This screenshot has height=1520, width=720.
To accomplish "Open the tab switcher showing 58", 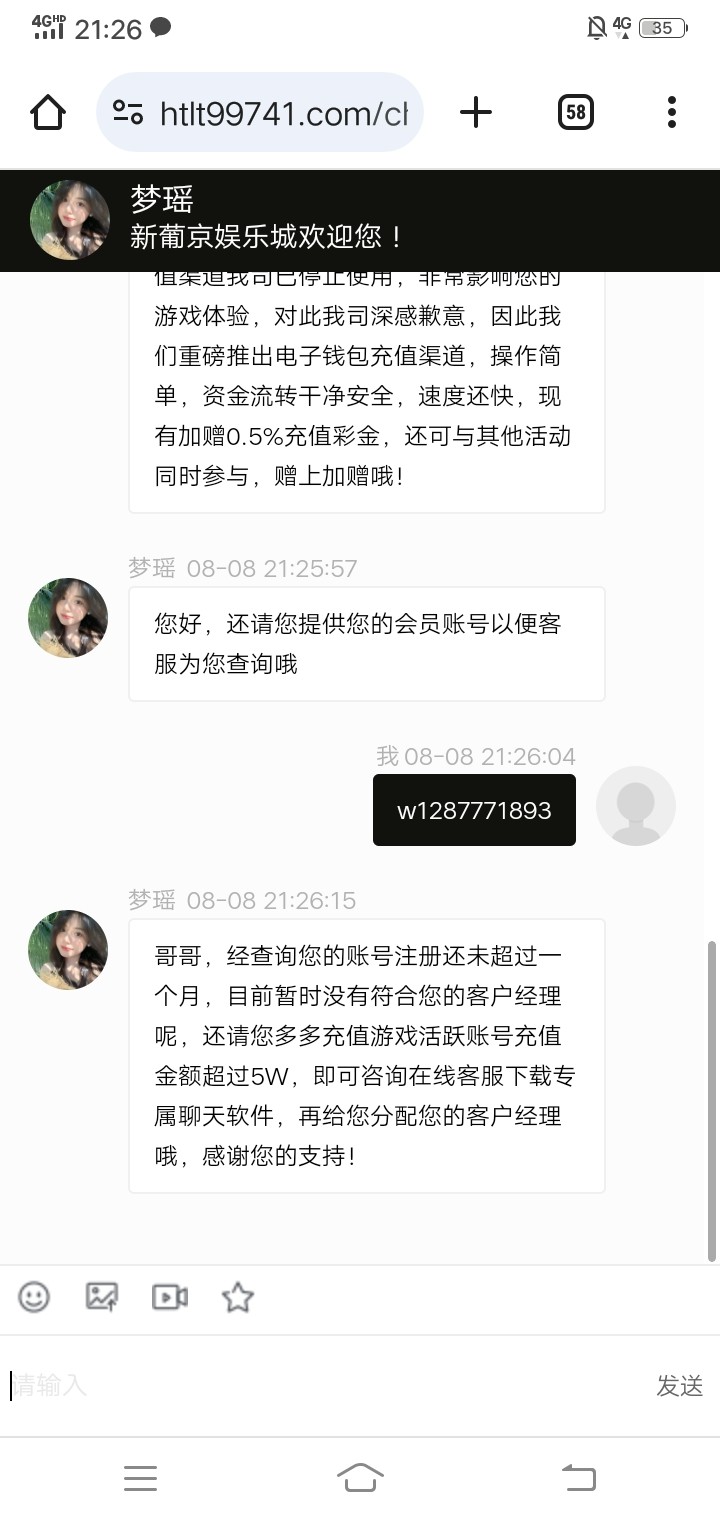I will (x=575, y=112).
